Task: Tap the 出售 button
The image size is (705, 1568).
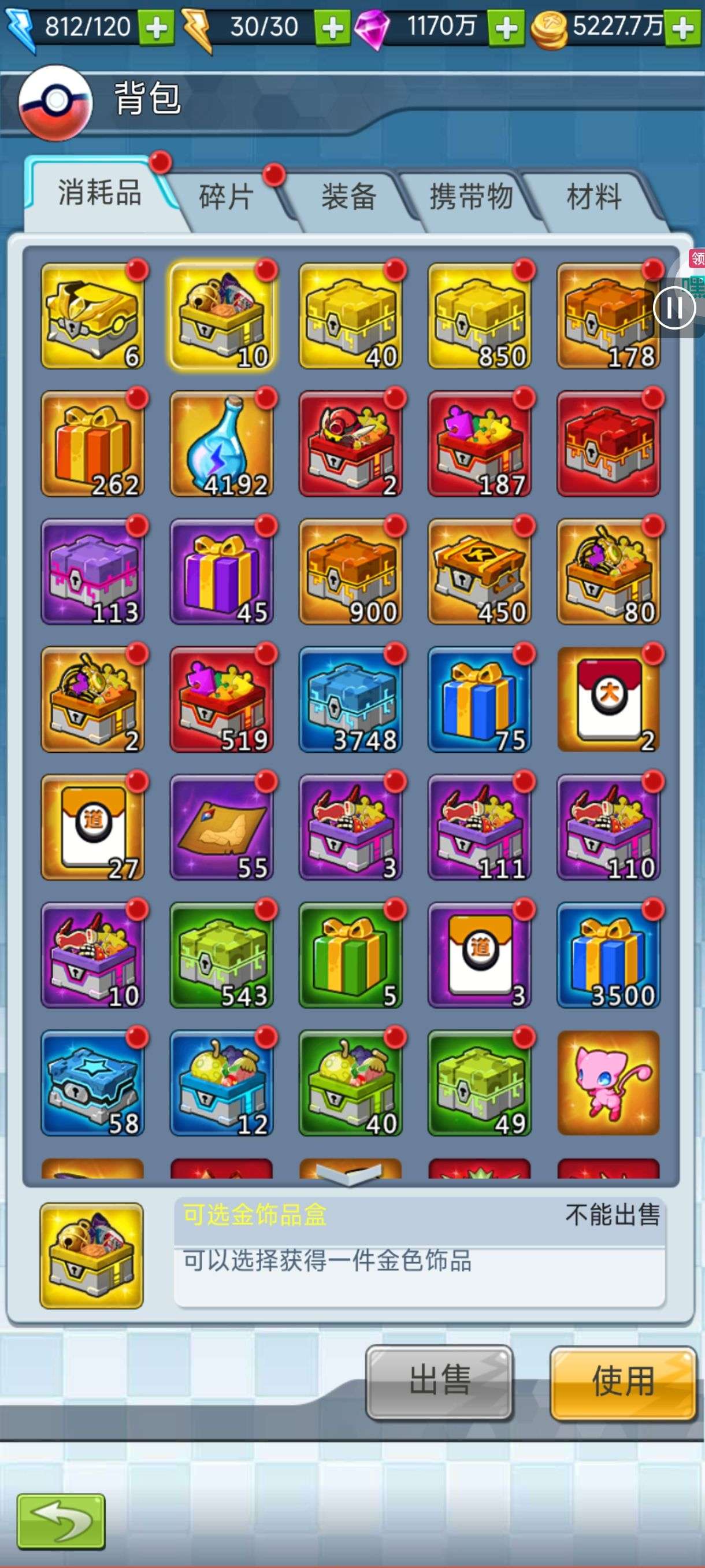Action: click(439, 1382)
